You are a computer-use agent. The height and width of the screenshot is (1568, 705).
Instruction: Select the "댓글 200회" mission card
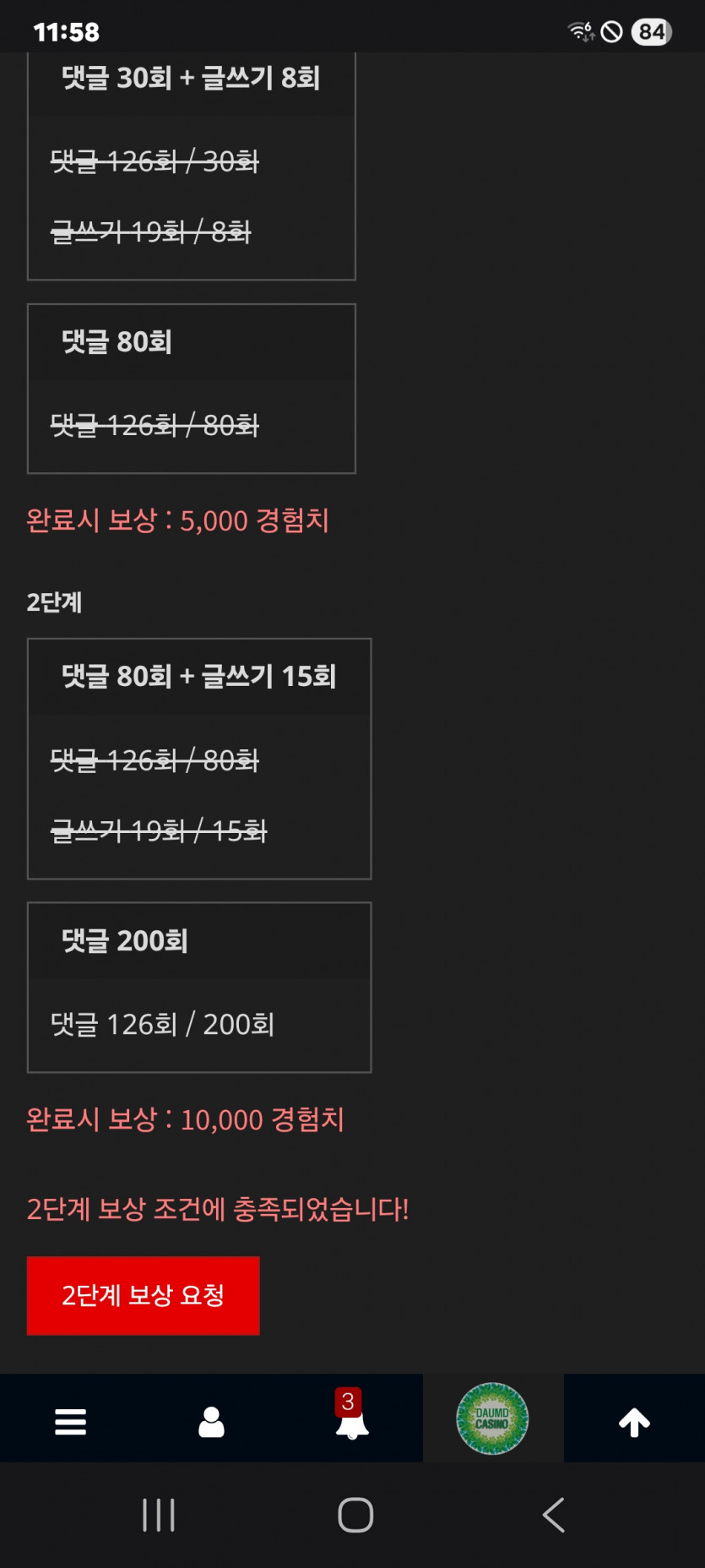coord(199,987)
